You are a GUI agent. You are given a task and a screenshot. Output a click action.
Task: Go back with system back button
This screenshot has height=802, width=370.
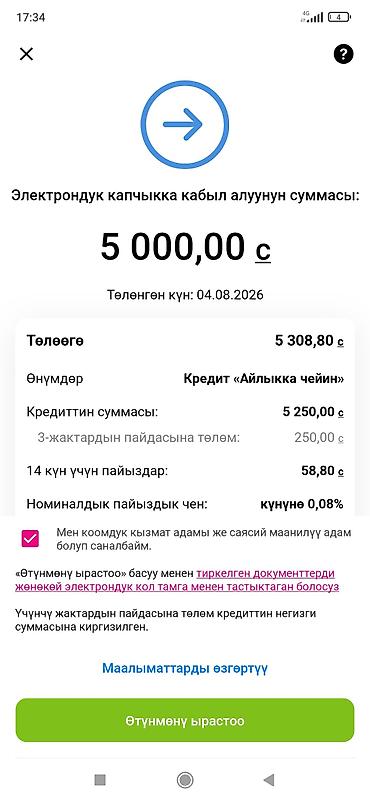(269, 780)
